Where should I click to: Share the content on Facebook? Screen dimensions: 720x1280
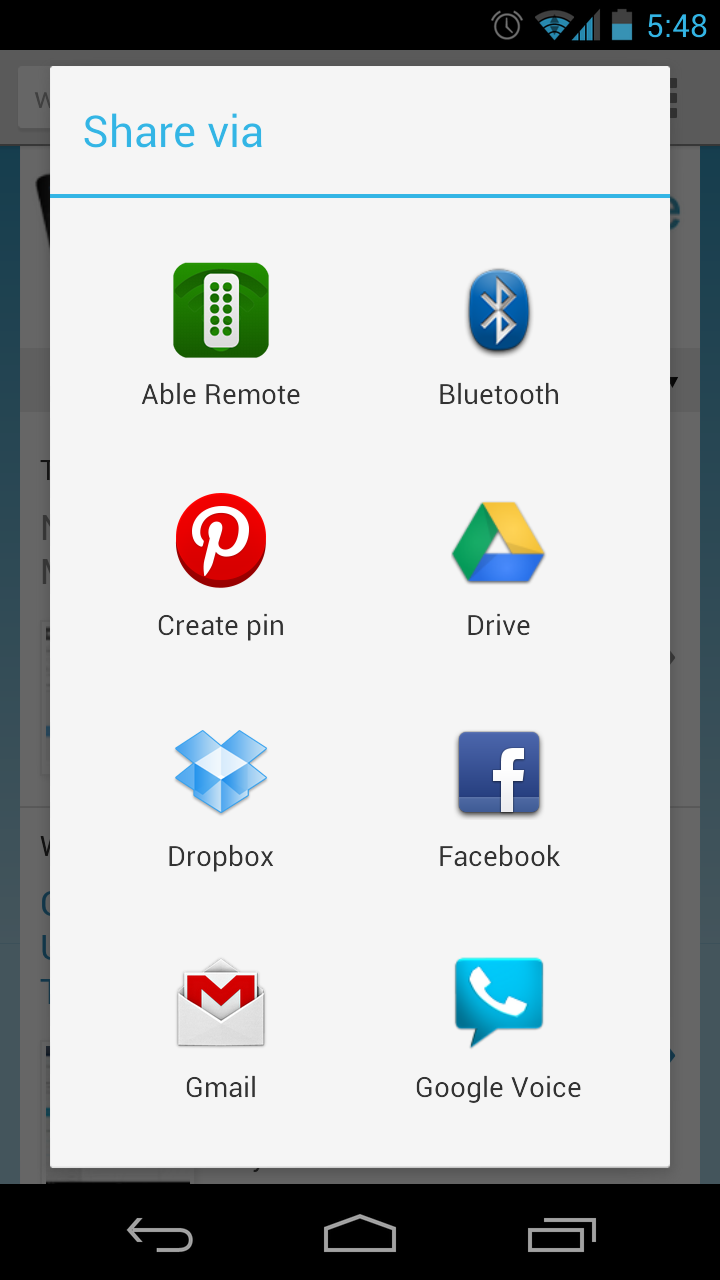[498, 797]
